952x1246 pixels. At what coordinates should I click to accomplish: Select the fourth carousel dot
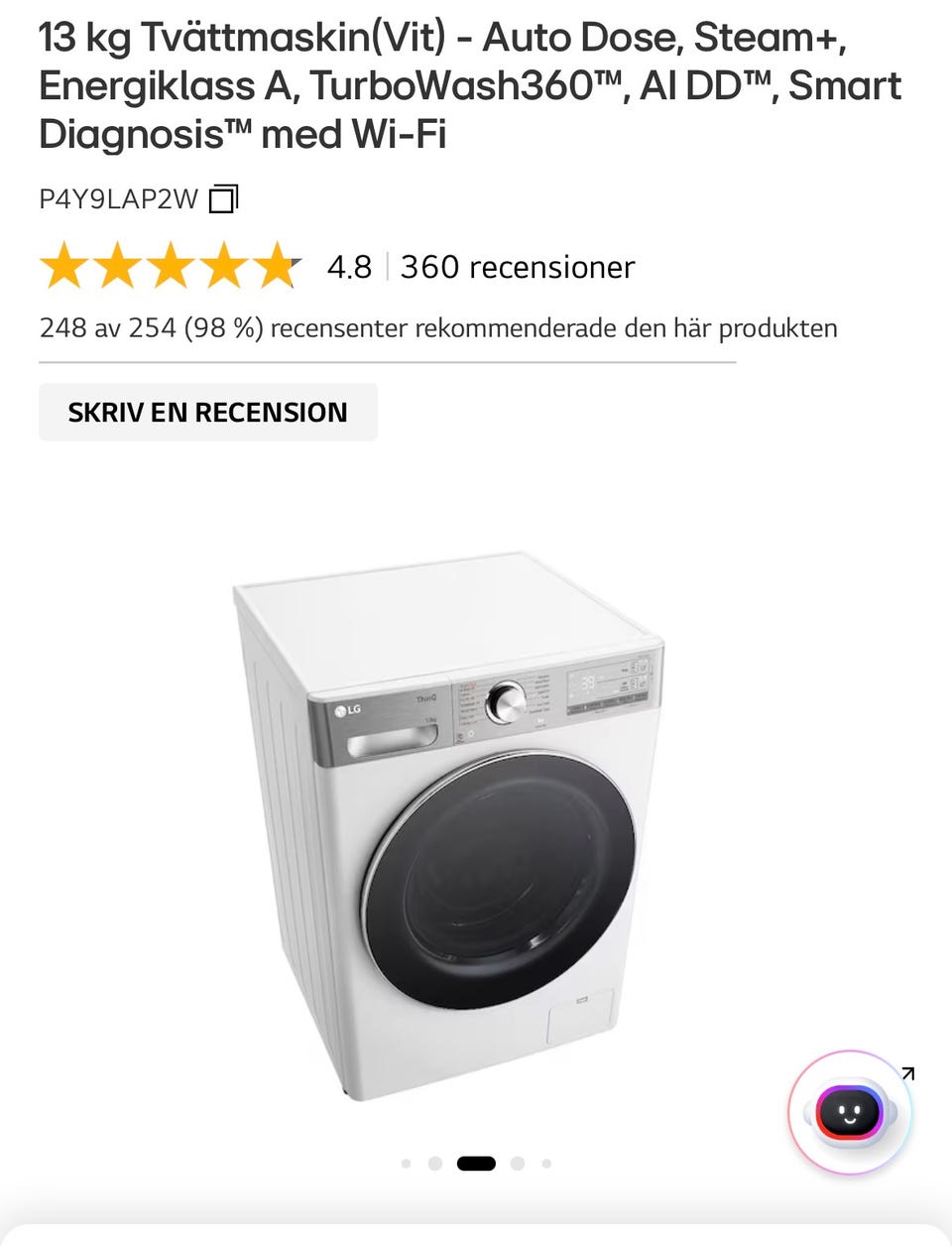point(518,1162)
